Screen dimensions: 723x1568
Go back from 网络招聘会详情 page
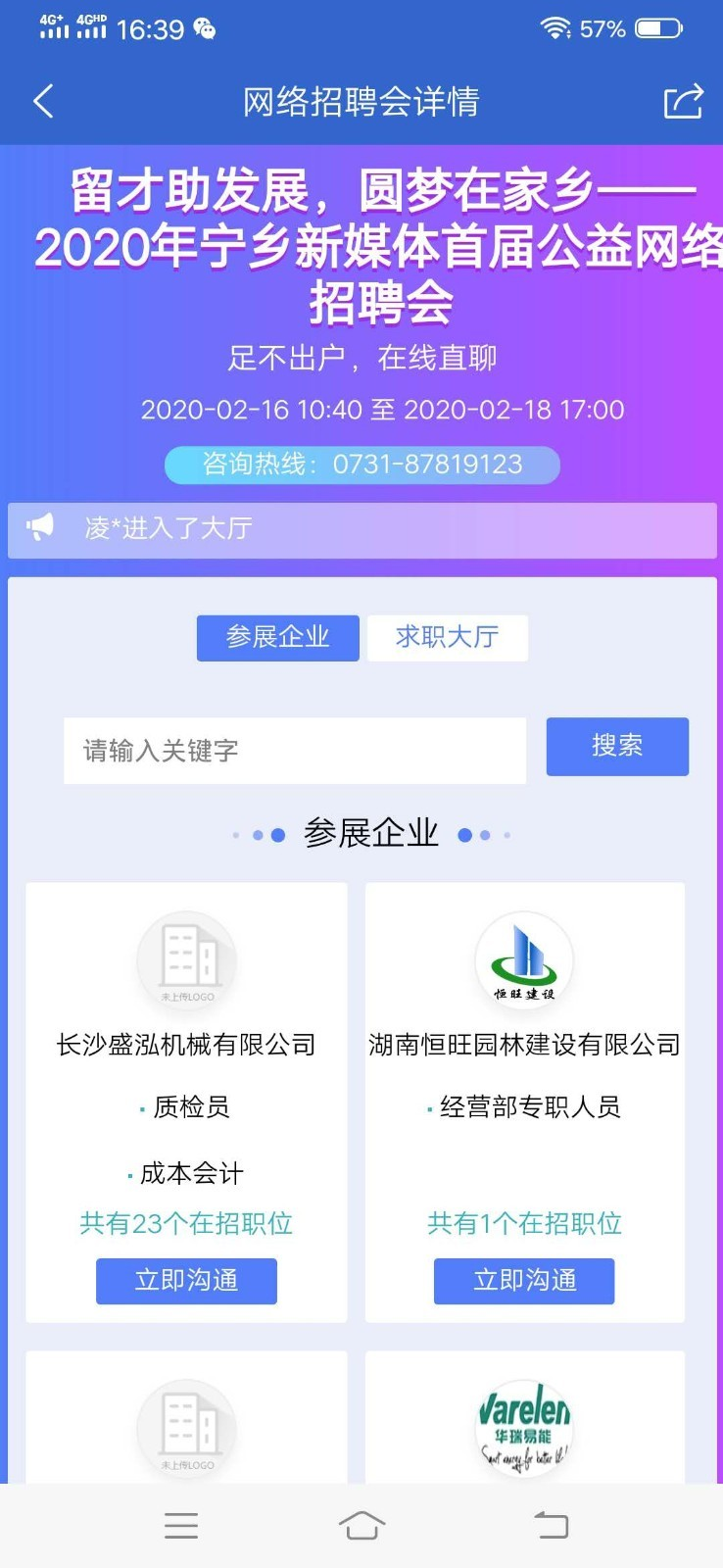pyautogui.click(x=43, y=101)
